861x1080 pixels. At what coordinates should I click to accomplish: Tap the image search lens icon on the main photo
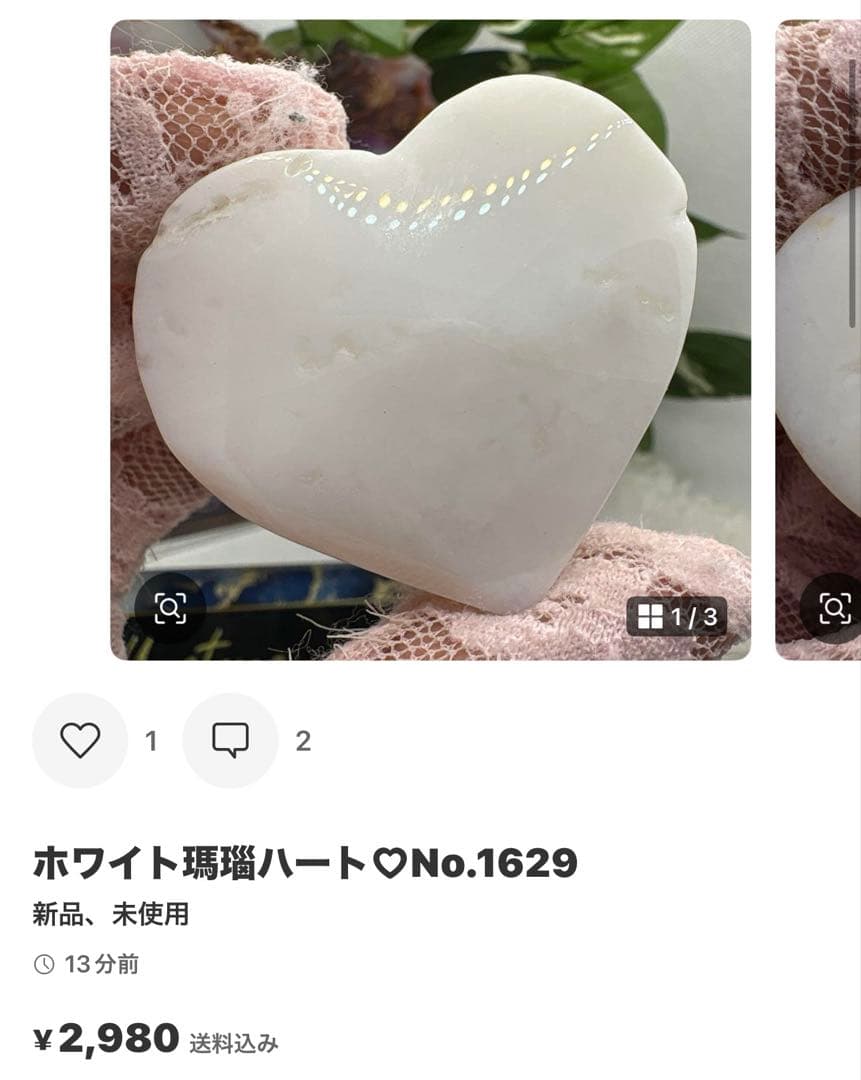click(172, 607)
